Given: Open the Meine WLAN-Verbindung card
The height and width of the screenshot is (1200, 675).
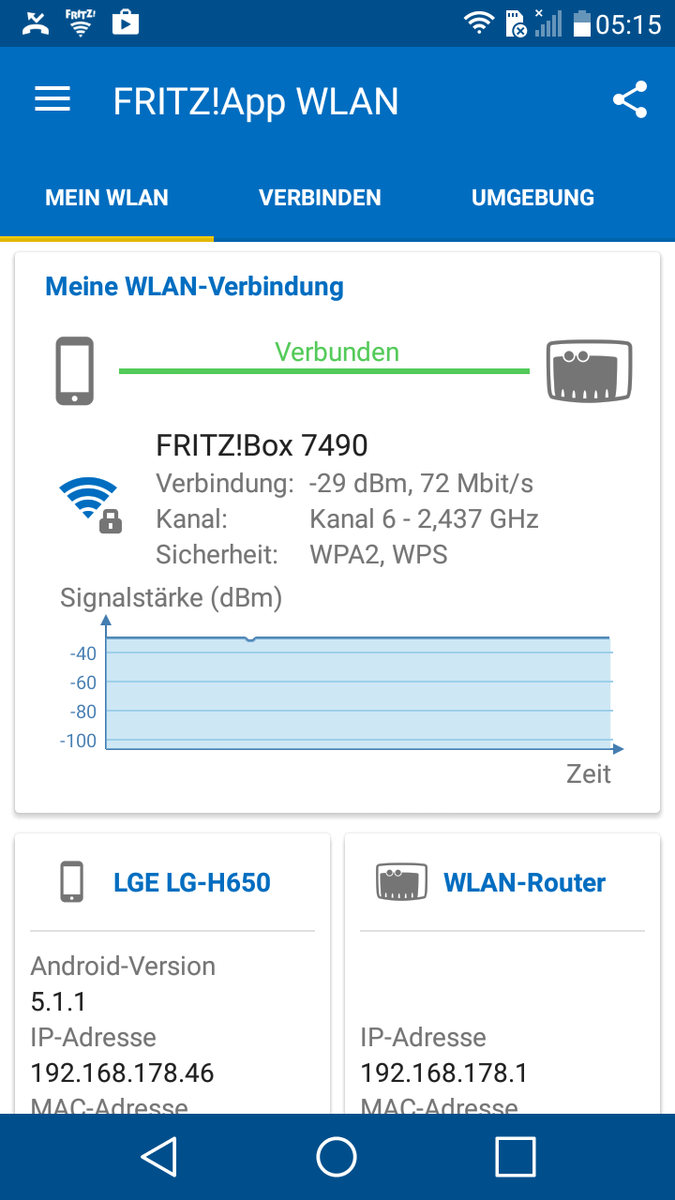Looking at the screenshot, I should pyautogui.click(x=337, y=533).
